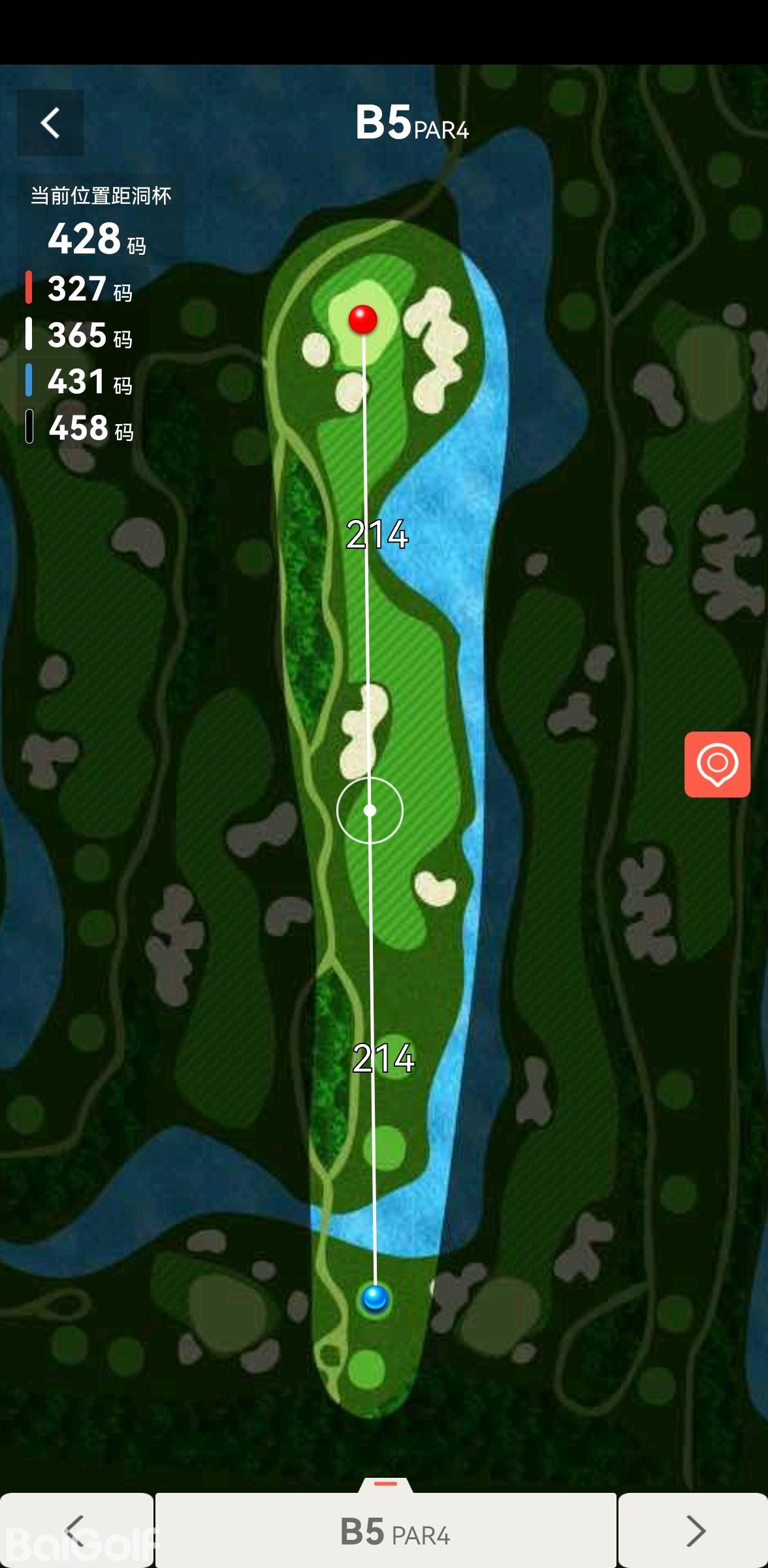Tap the red location pin button
The height and width of the screenshot is (1568, 768).
tap(717, 764)
